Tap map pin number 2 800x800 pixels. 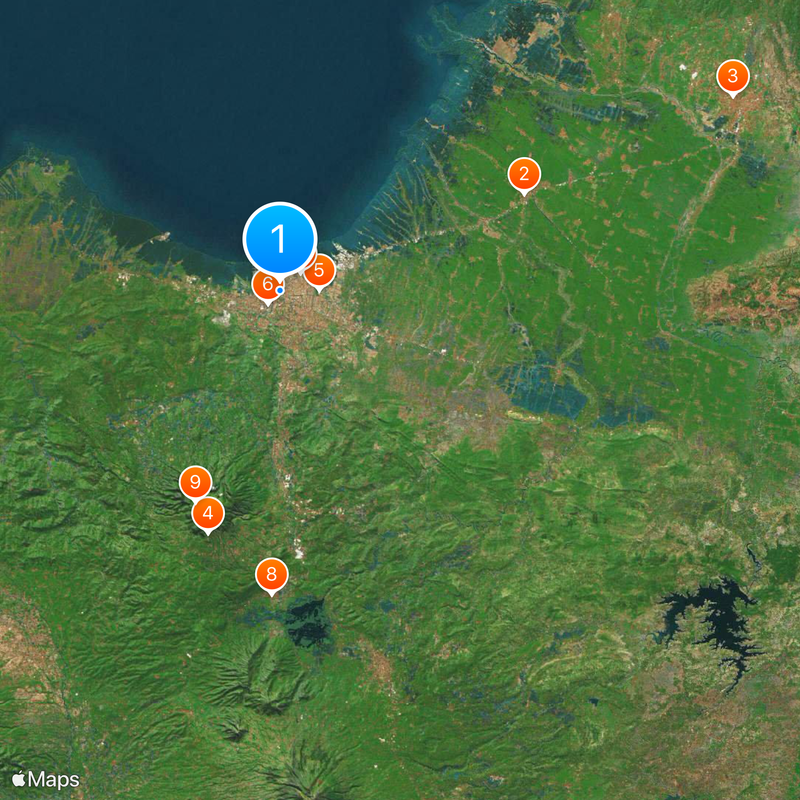(524, 175)
